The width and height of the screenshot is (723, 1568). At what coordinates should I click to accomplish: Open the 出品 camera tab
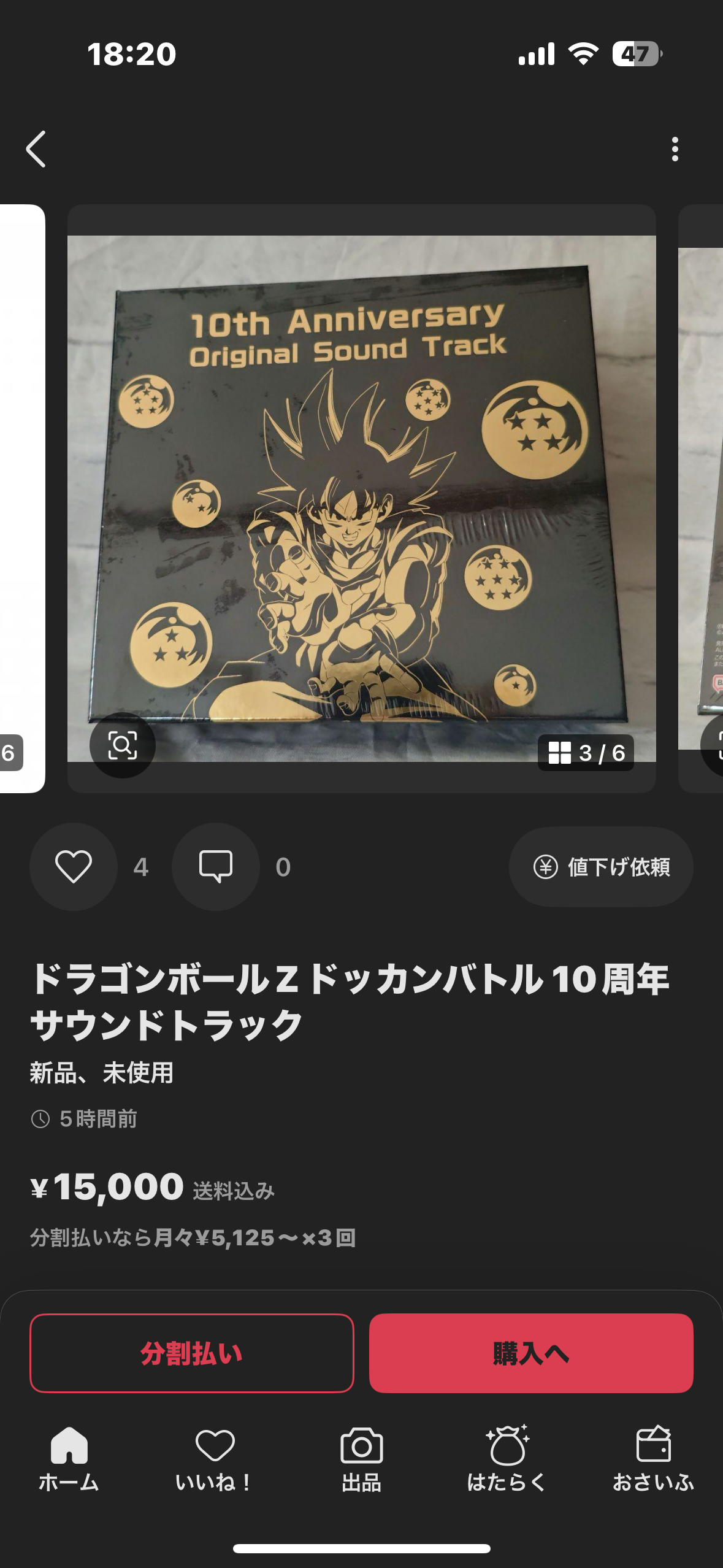click(x=362, y=1459)
